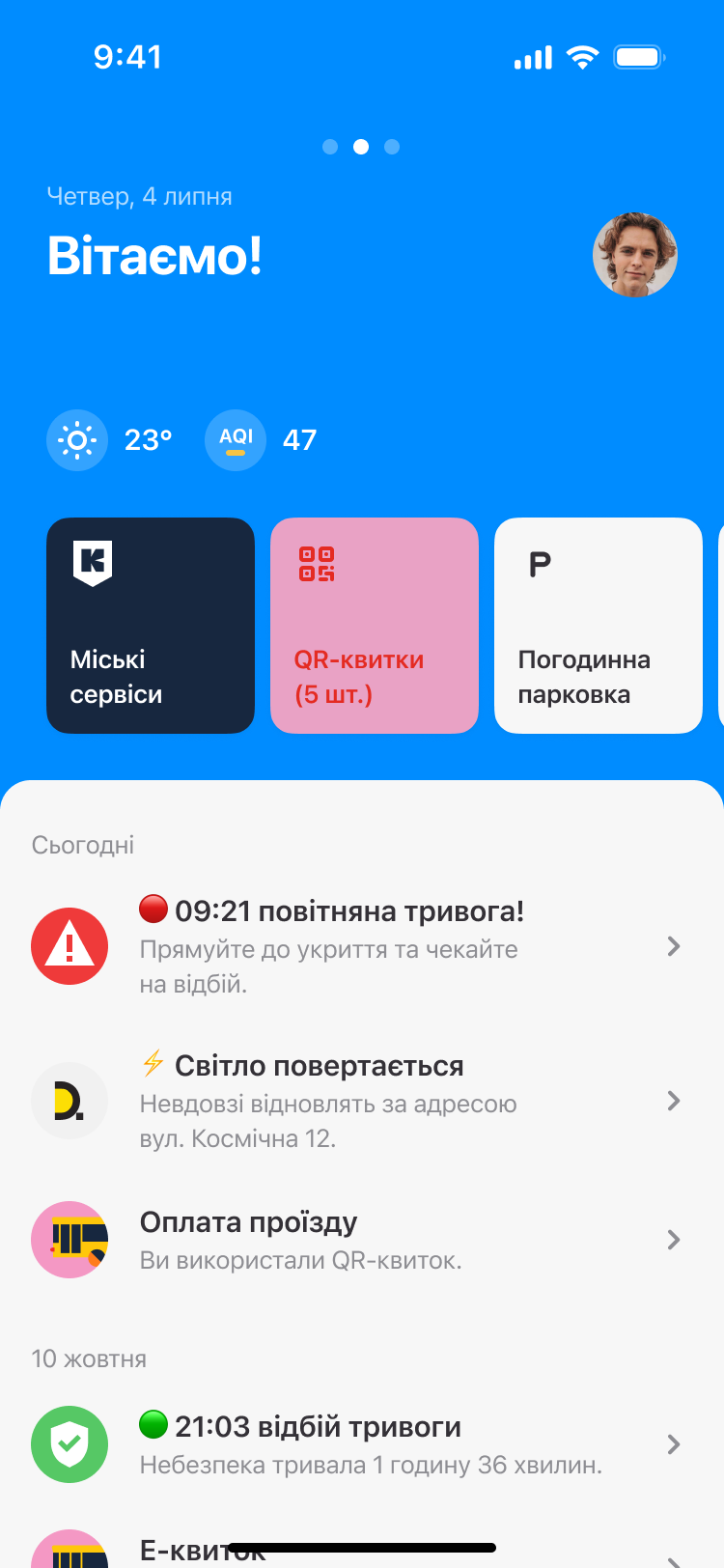Open the Погодинна парковка card
This screenshot has width=724, height=1568.
tap(598, 626)
